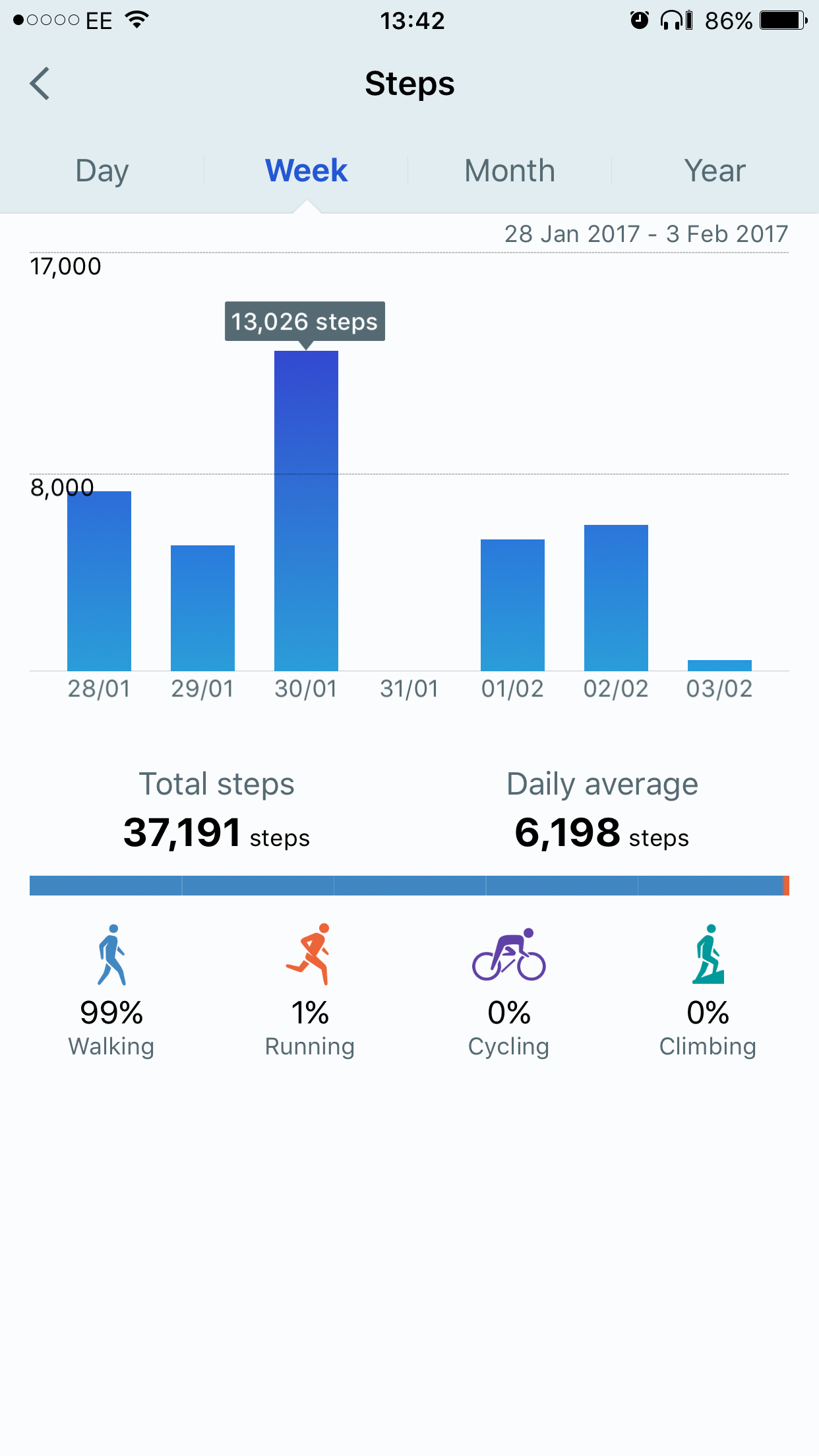Switch to the Month tab
Viewport: 819px width, 1456px height.
510,171
